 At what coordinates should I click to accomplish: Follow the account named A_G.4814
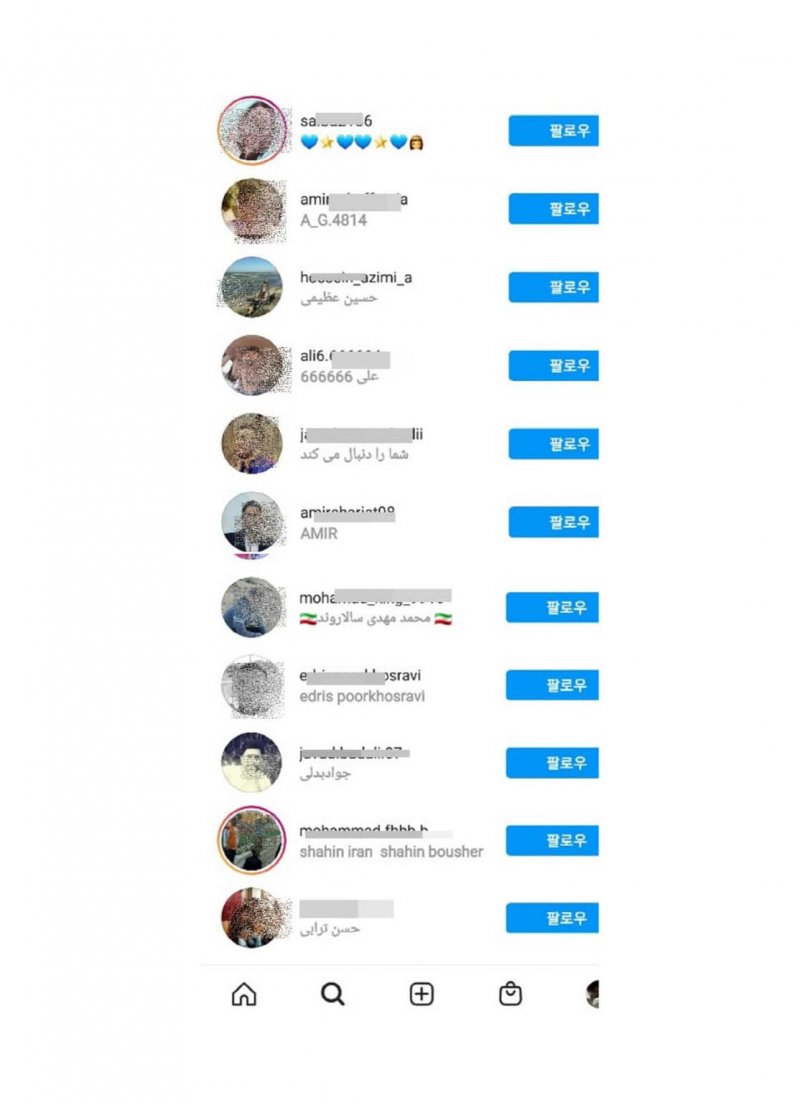coord(553,209)
